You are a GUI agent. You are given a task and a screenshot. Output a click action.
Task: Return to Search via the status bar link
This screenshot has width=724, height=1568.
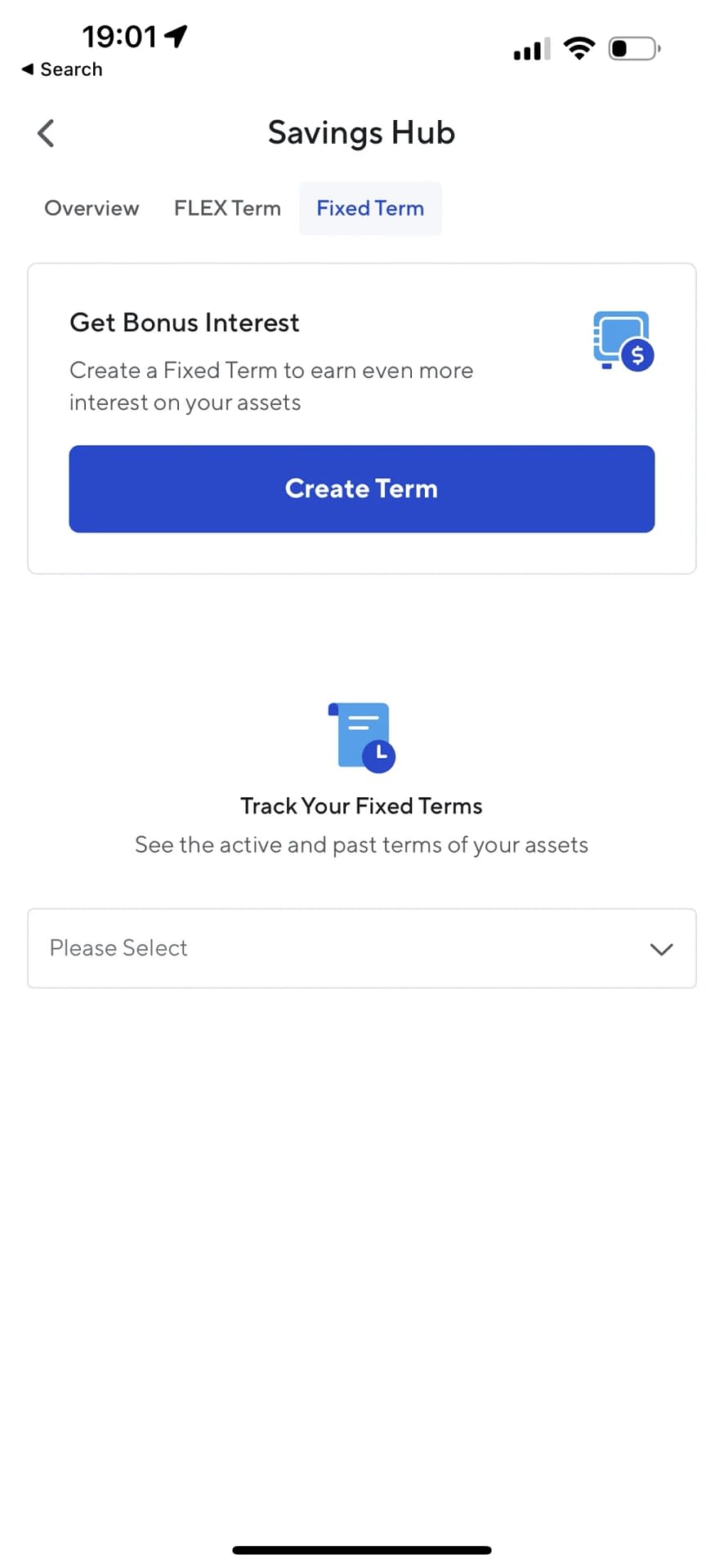(x=62, y=69)
